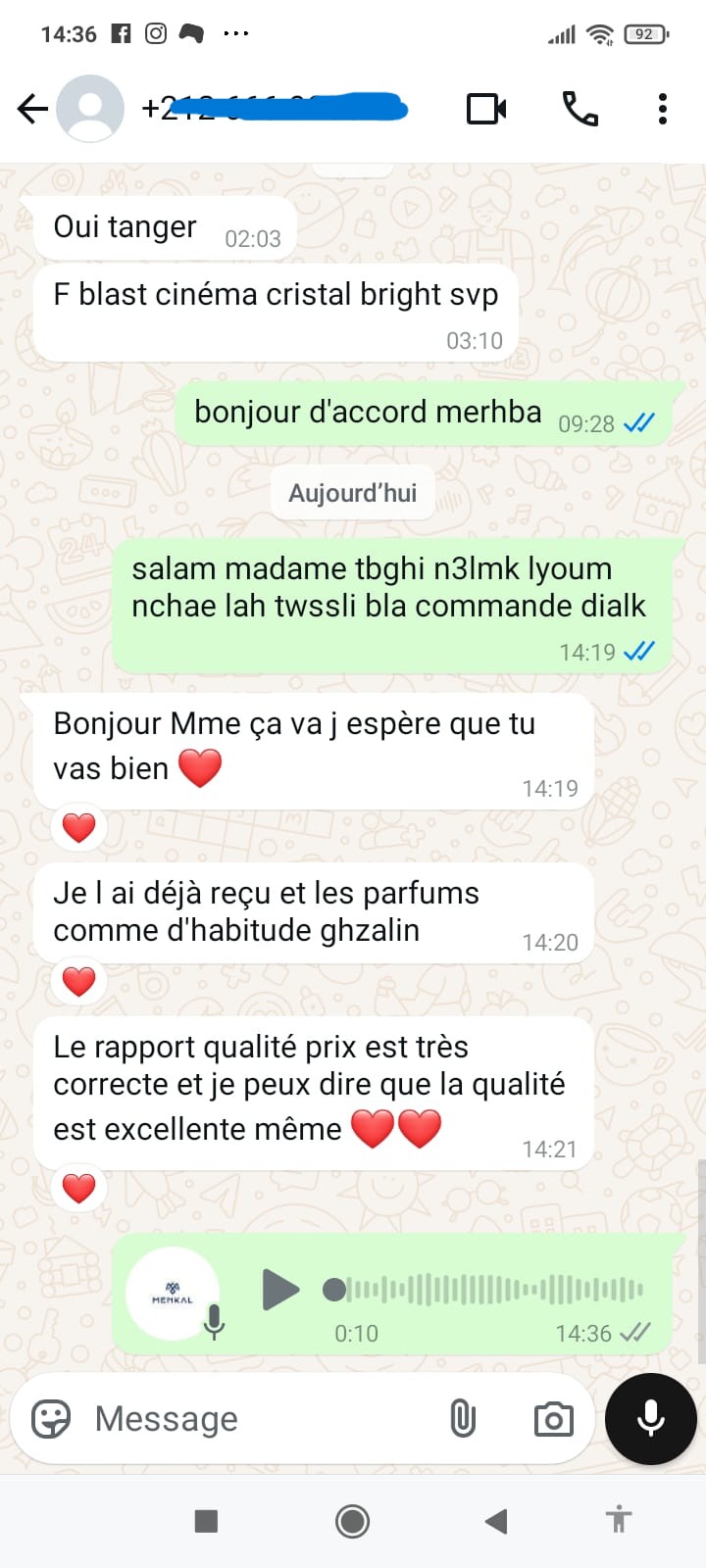This screenshot has height=1568, width=706.
Task: Tap the microphone record button
Action: point(650,1418)
